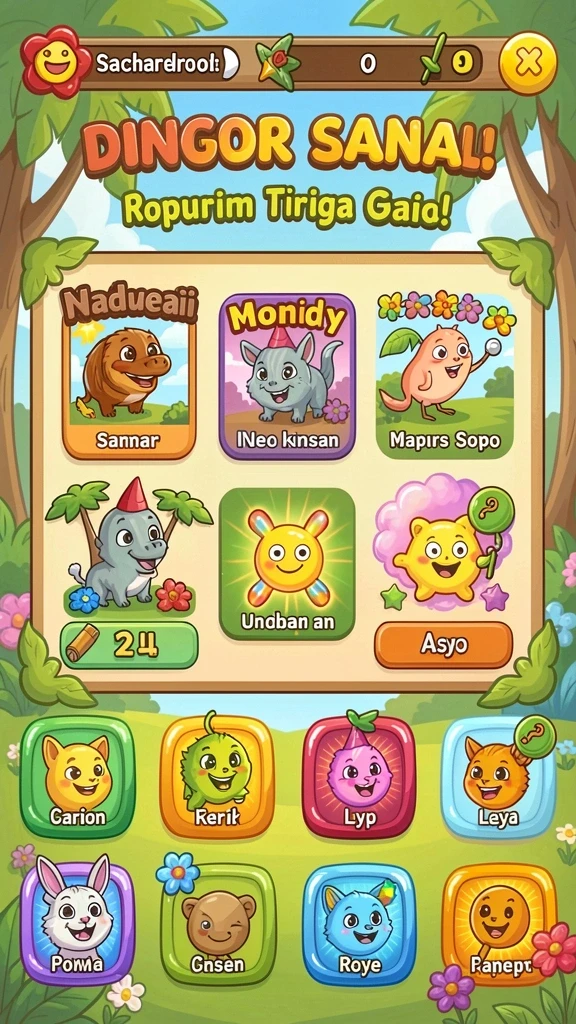
Task: Open the Leya character tile
Action: (x=499, y=776)
